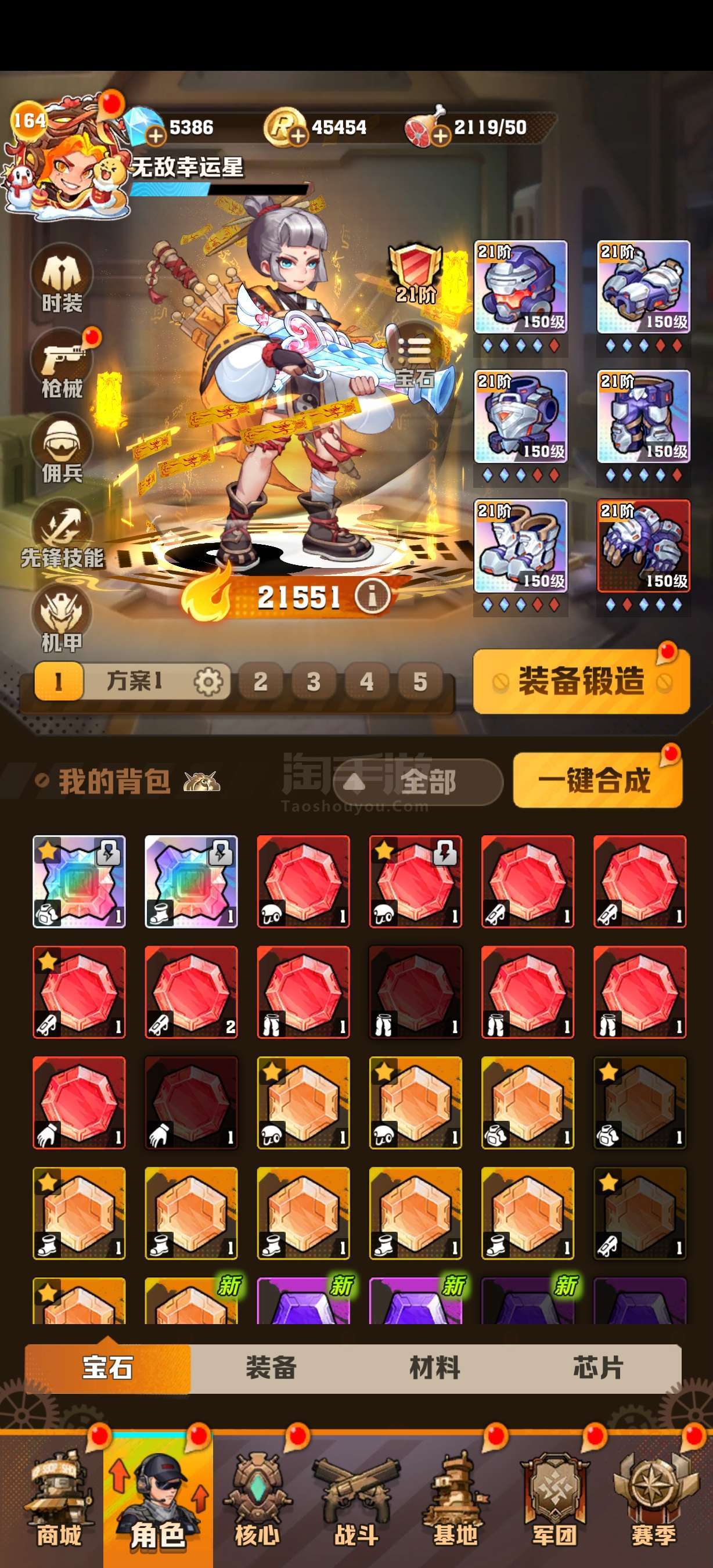The image size is (713, 1568).
Task: Open the 宝石 gem list button
Action: click(x=413, y=358)
